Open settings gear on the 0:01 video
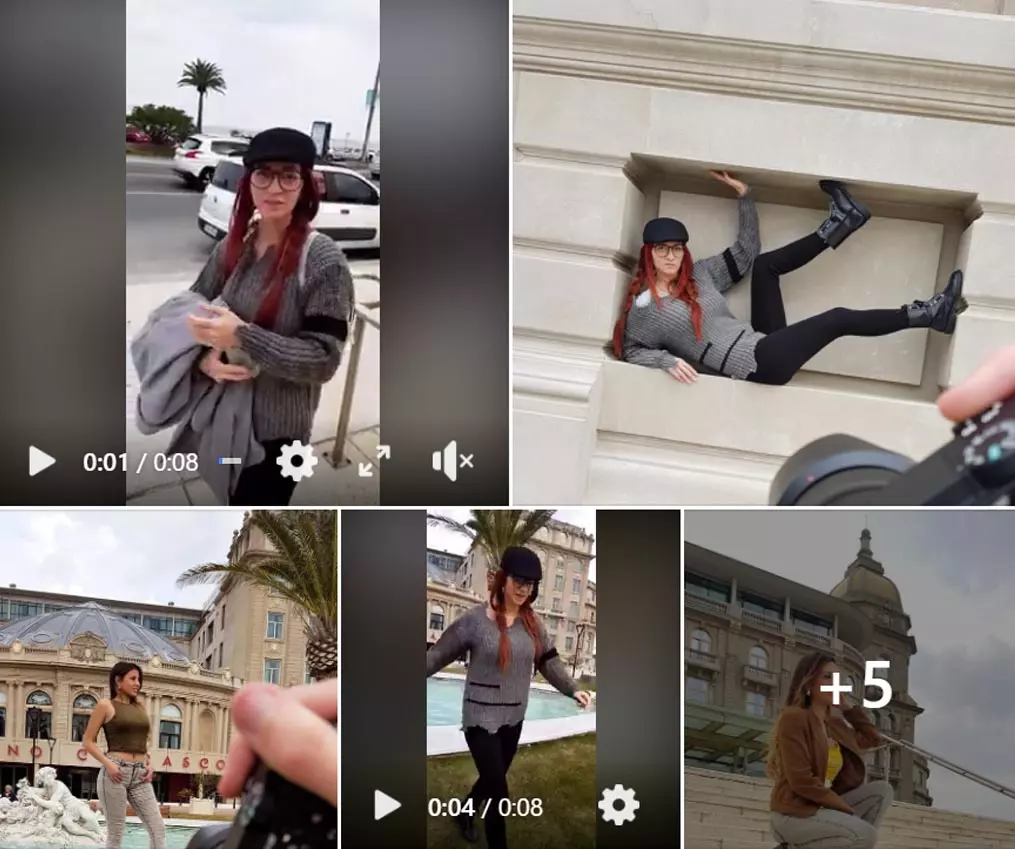Viewport: 1015px width, 849px height. pos(296,461)
